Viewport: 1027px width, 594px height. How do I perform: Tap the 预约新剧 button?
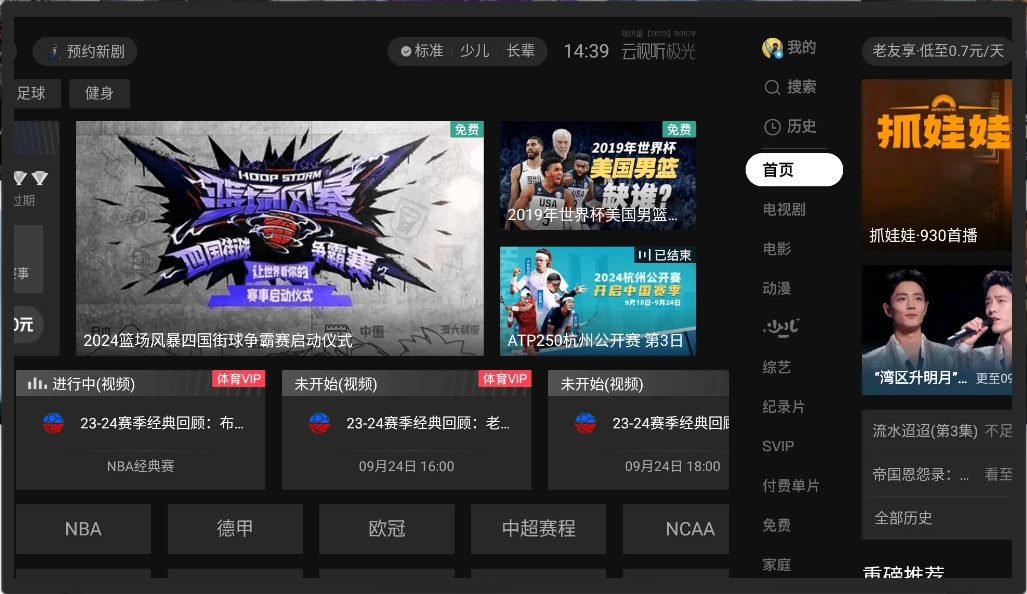[86, 52]
